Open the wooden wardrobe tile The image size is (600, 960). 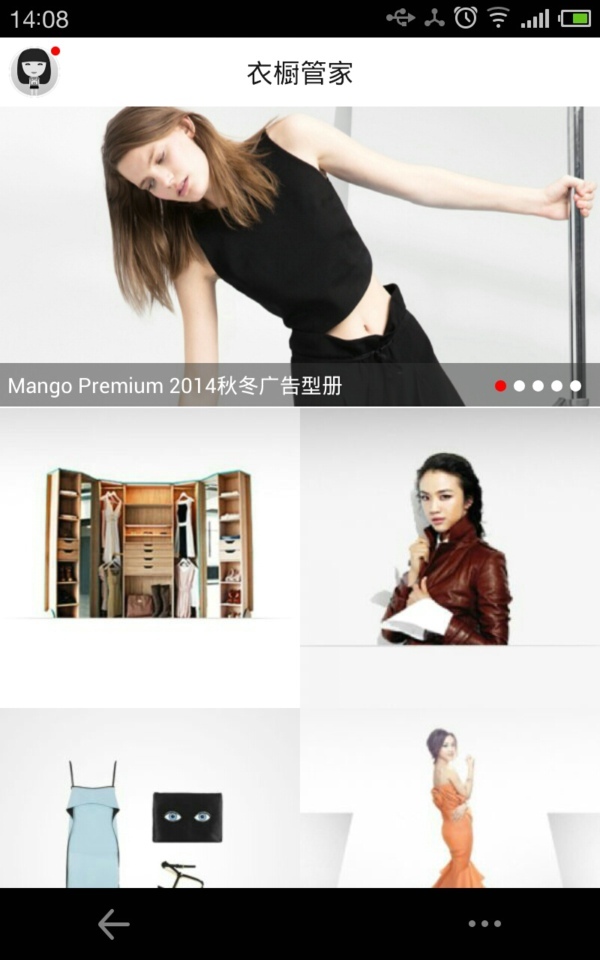click(149, 556)
